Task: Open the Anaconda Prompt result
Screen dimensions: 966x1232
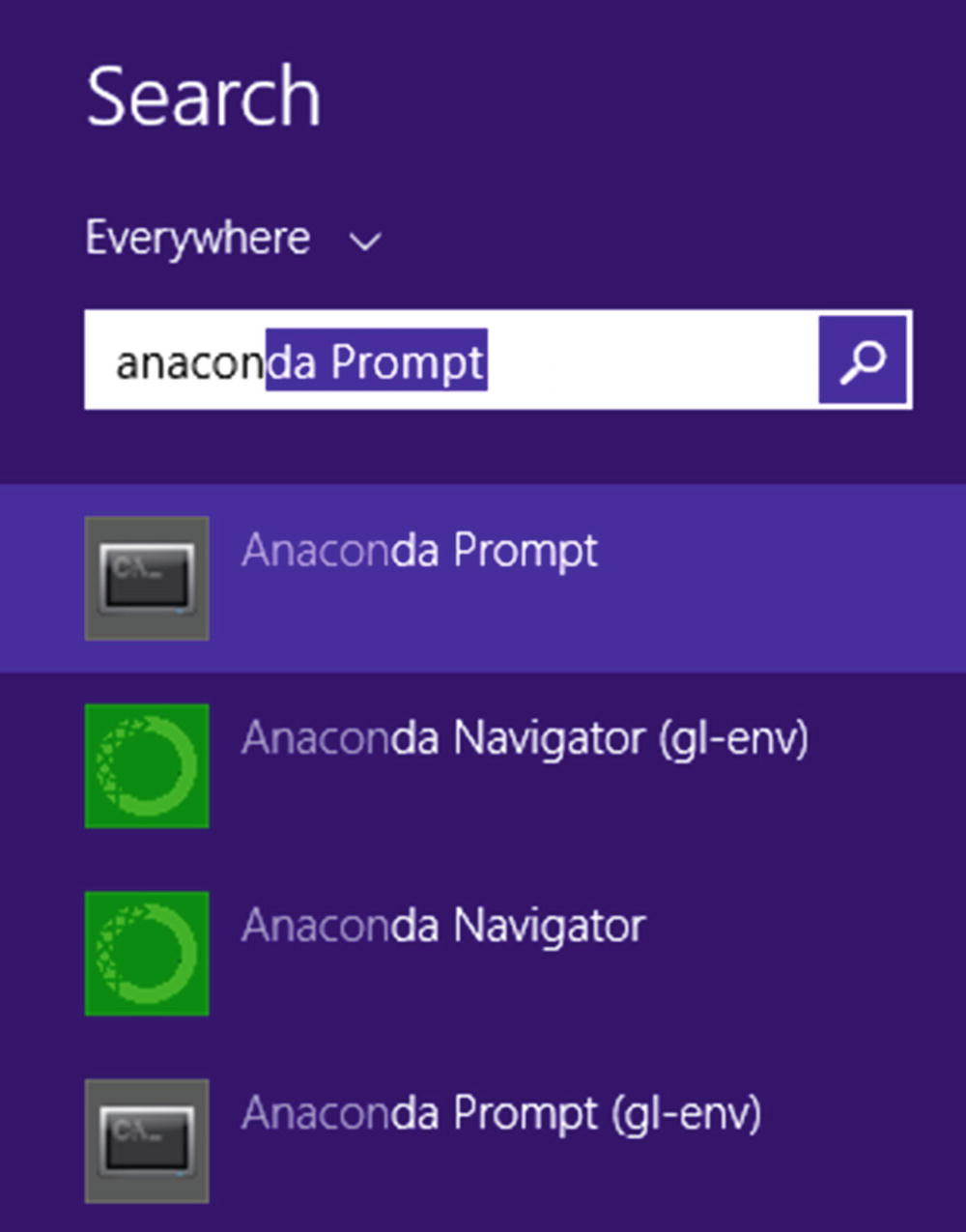Action: (419, 552)
